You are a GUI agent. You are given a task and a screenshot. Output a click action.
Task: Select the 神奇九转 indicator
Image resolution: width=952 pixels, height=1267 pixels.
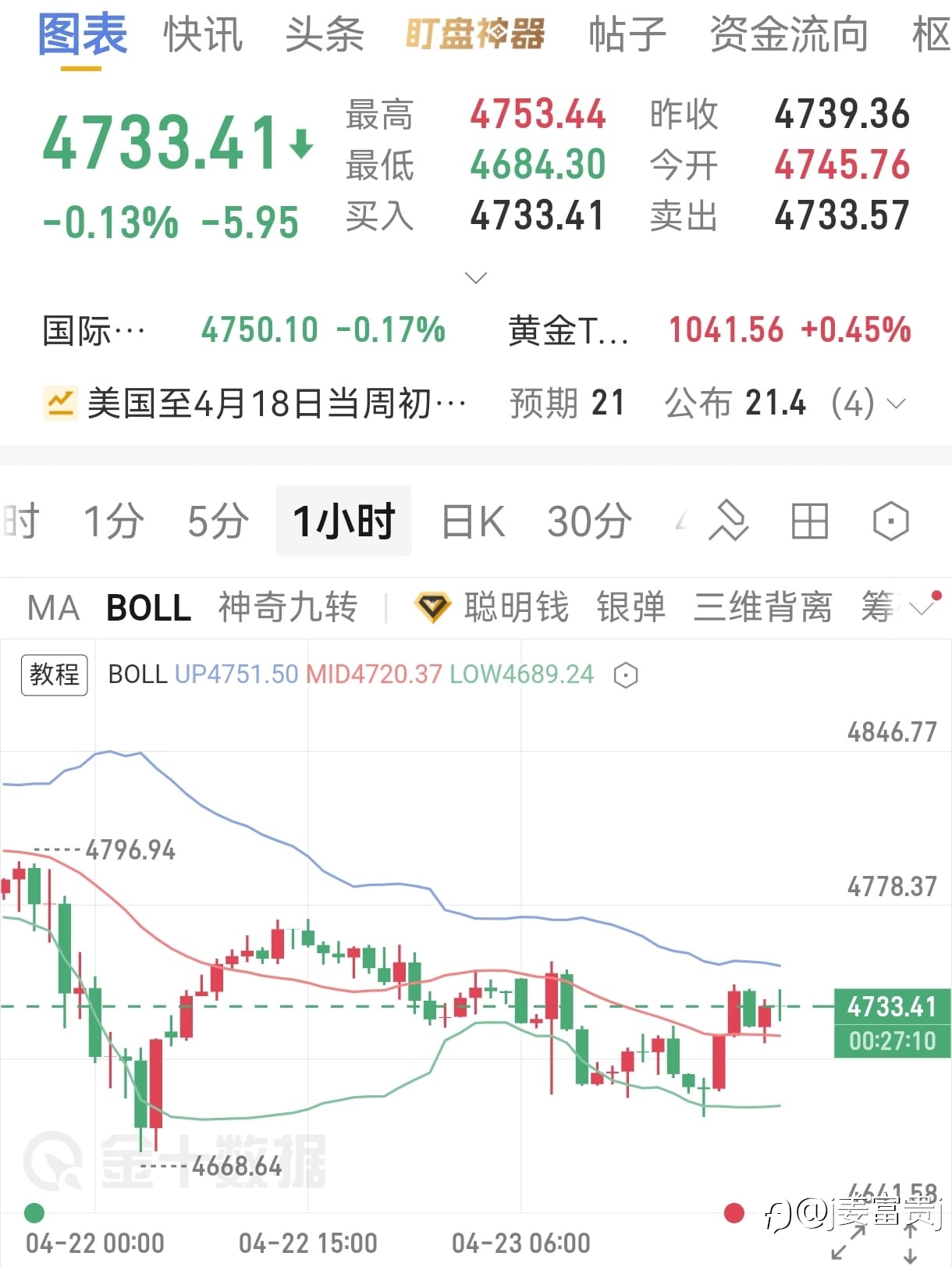pyautogui.click(x=288, y=607)
